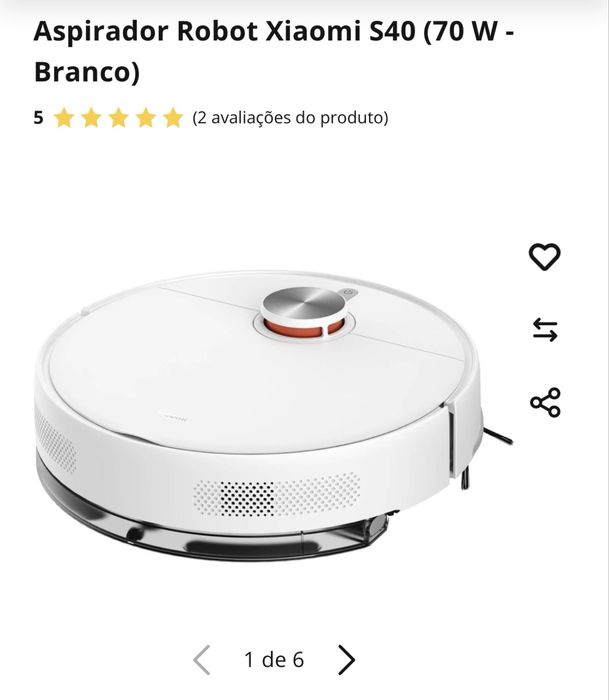The height and width of the screenshot is (700, 609).
Task: Go to the previous product image
Action: point(202,660)
